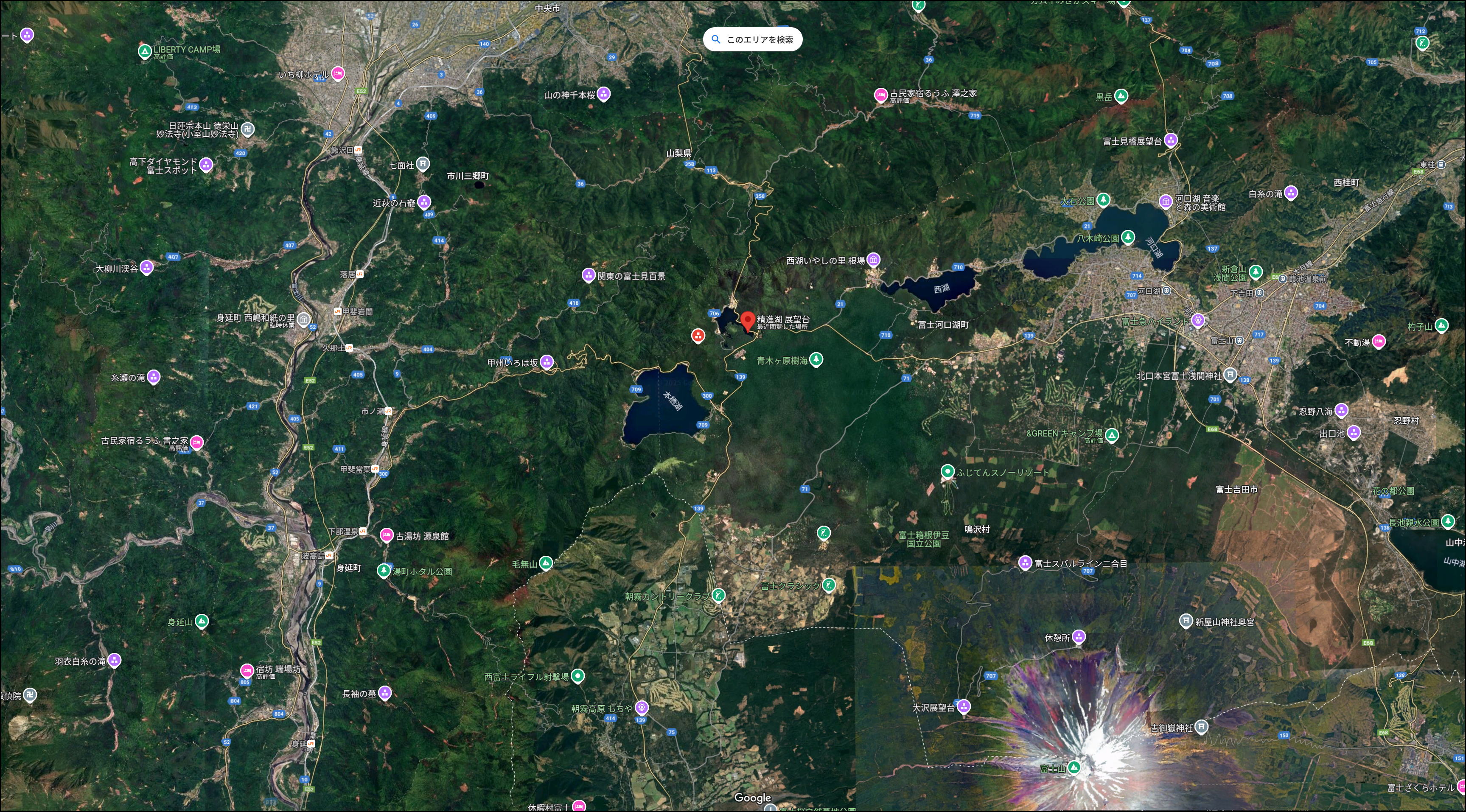Tap the ふじてんスノーリゾート marker
This screenshot has height=812, width=1466.
pos(947,471)
